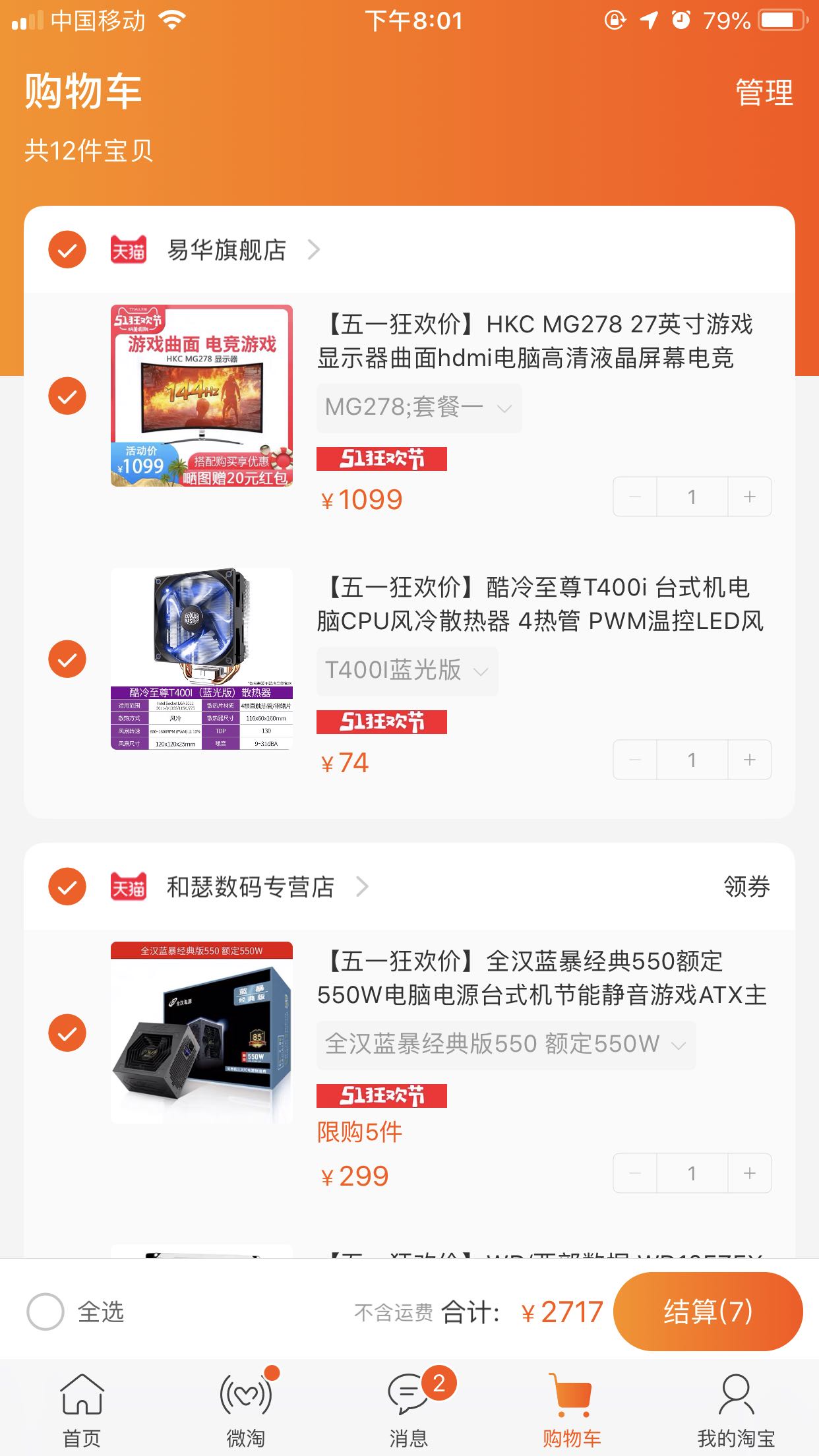819x1456 pixels.
Task: Check out with 结算(7)
Action: 708,1312
